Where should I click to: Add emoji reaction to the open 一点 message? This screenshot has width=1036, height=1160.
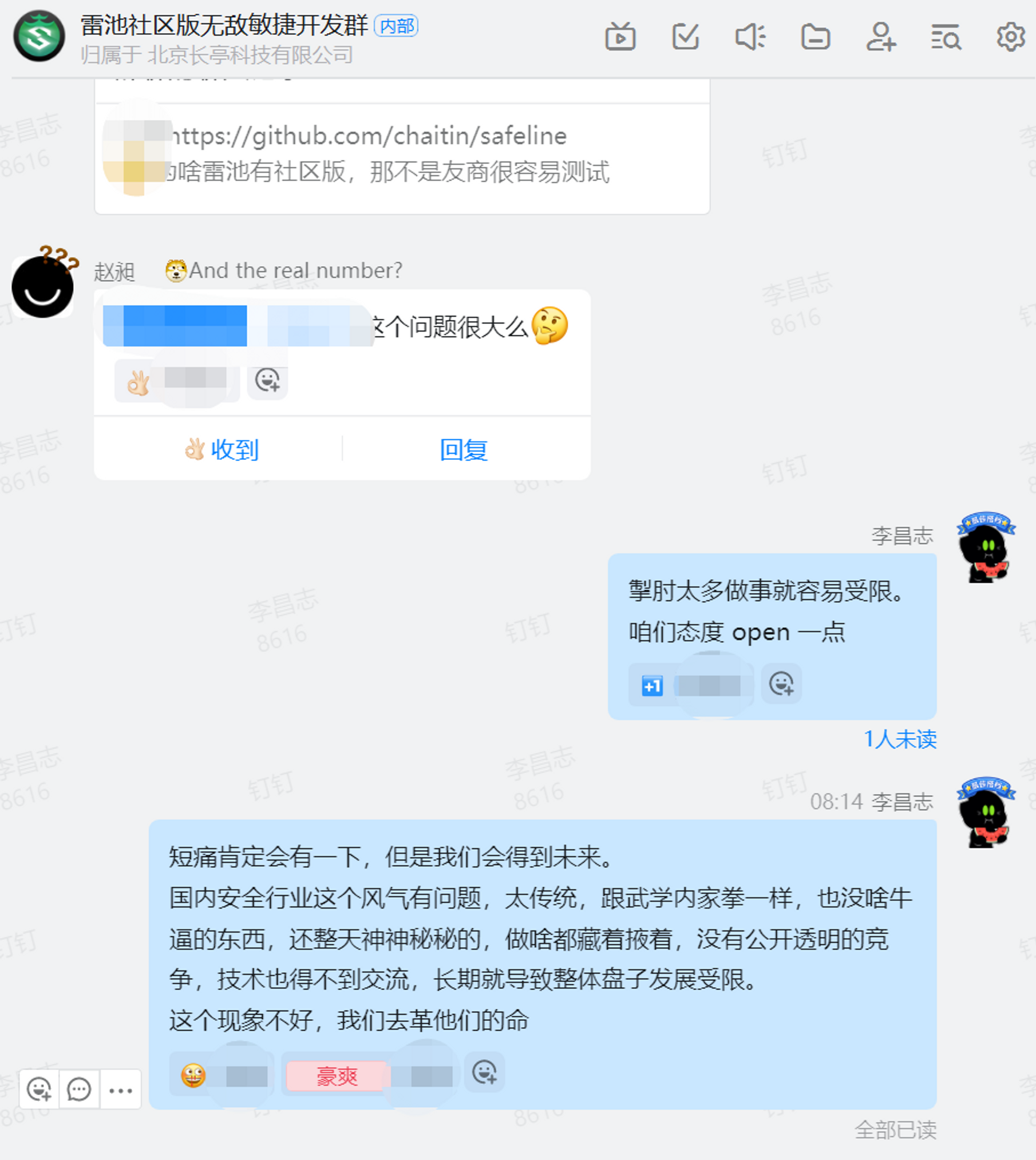point(781,684)
